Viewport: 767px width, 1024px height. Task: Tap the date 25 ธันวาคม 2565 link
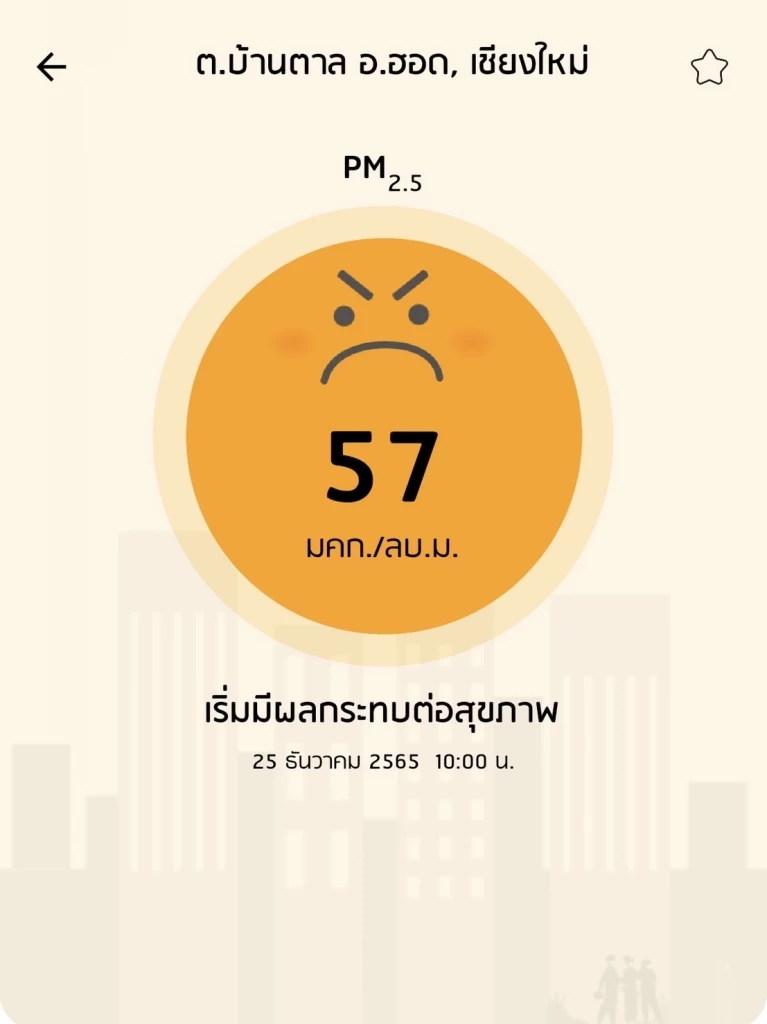pyautogui.click(x=383, y=760)
